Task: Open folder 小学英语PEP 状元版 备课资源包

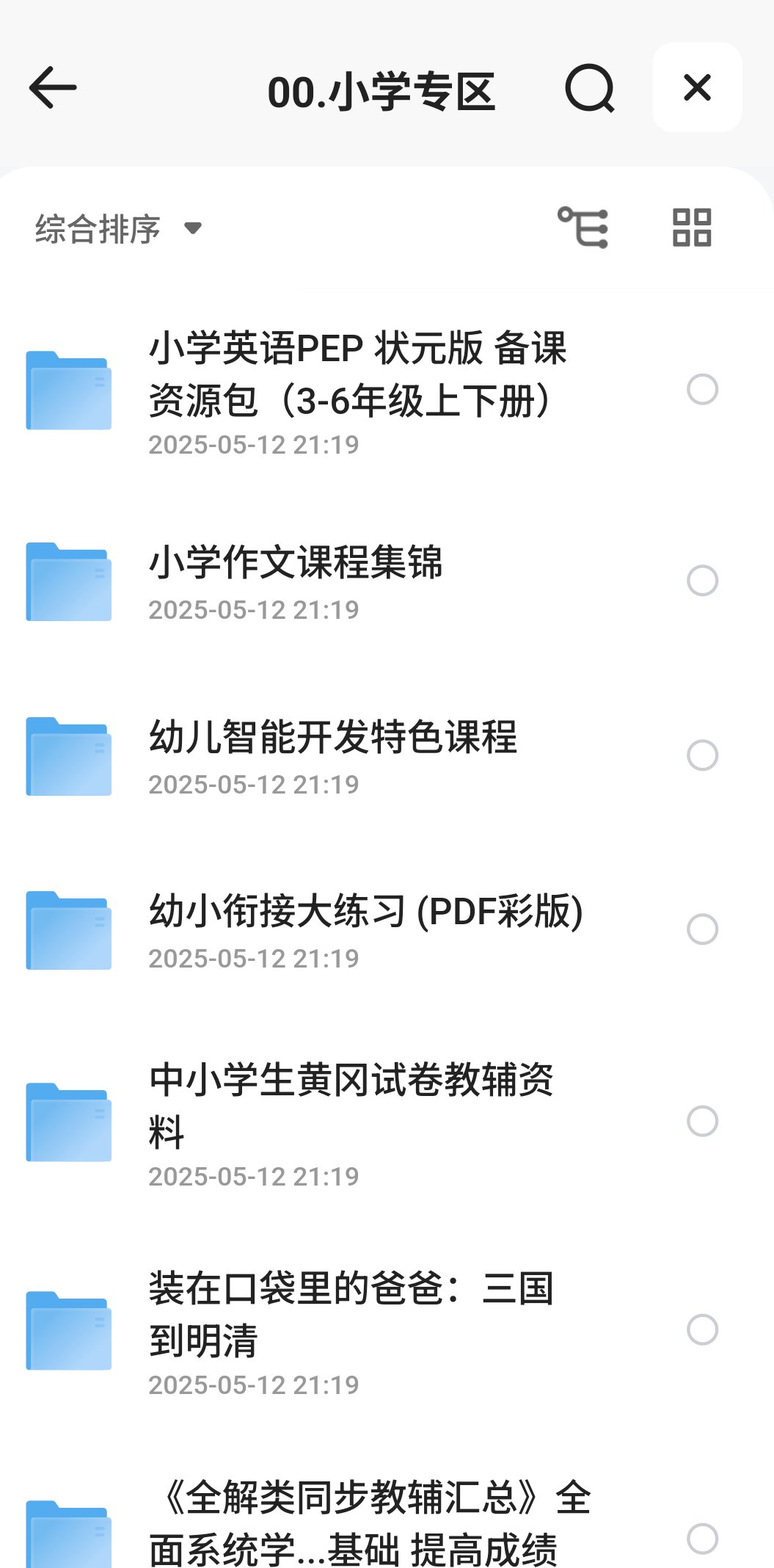Action: (x=357, y=374)
